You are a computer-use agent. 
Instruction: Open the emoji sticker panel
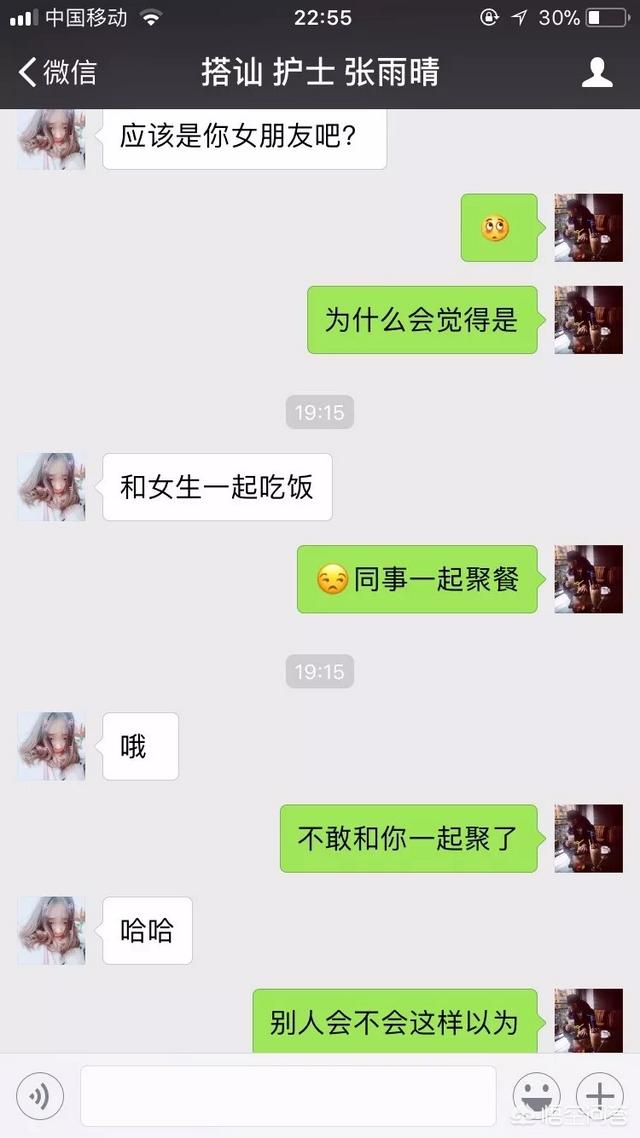point(536,1095)
